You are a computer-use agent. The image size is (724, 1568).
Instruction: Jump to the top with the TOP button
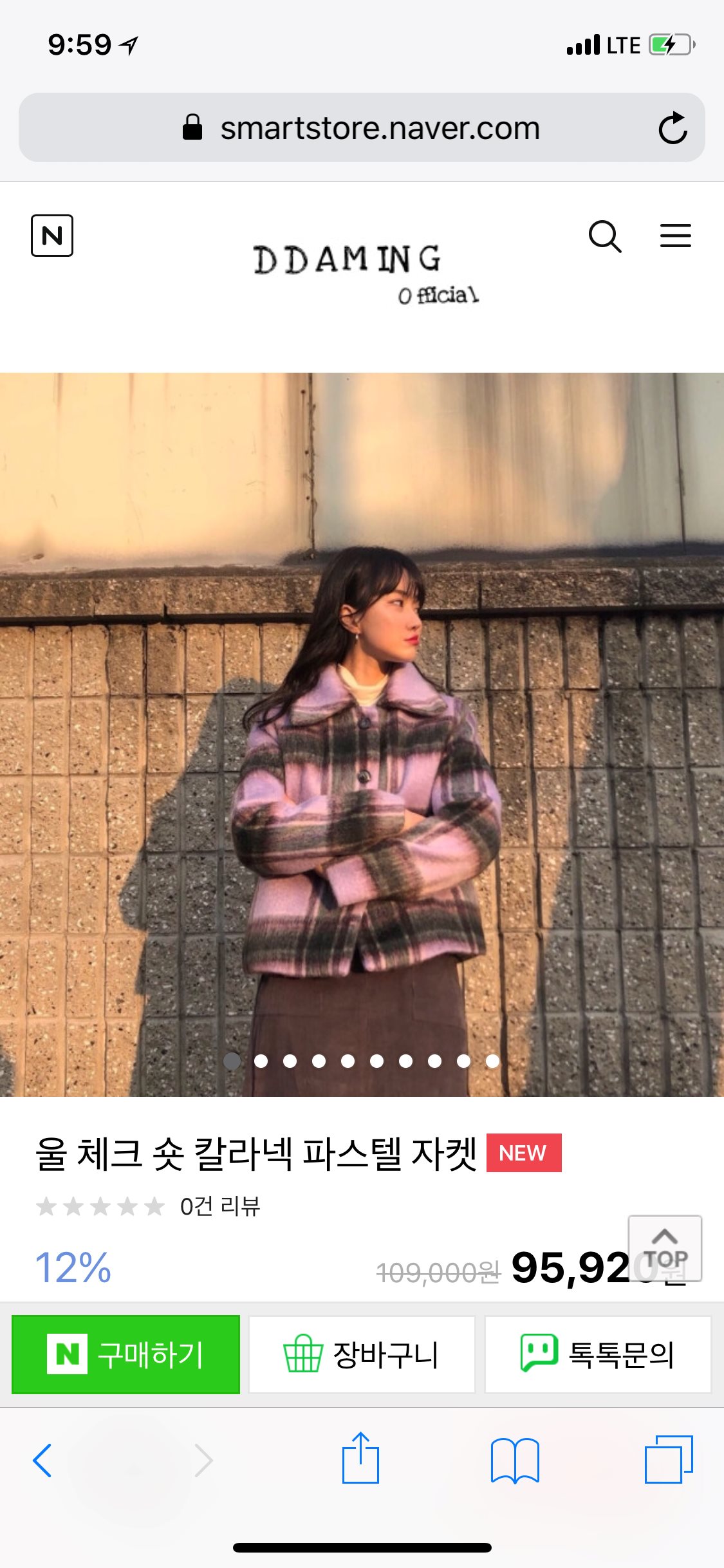(x=665, y=1248)
